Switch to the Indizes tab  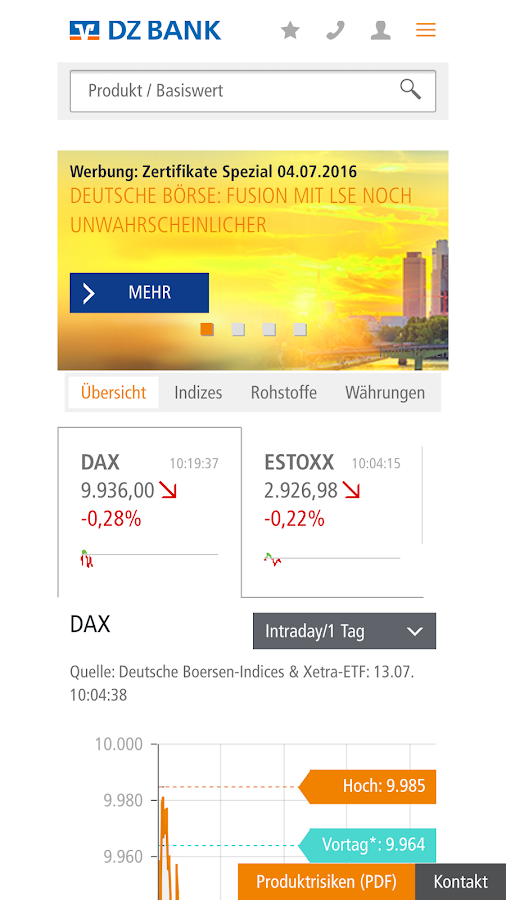point(198,393)
